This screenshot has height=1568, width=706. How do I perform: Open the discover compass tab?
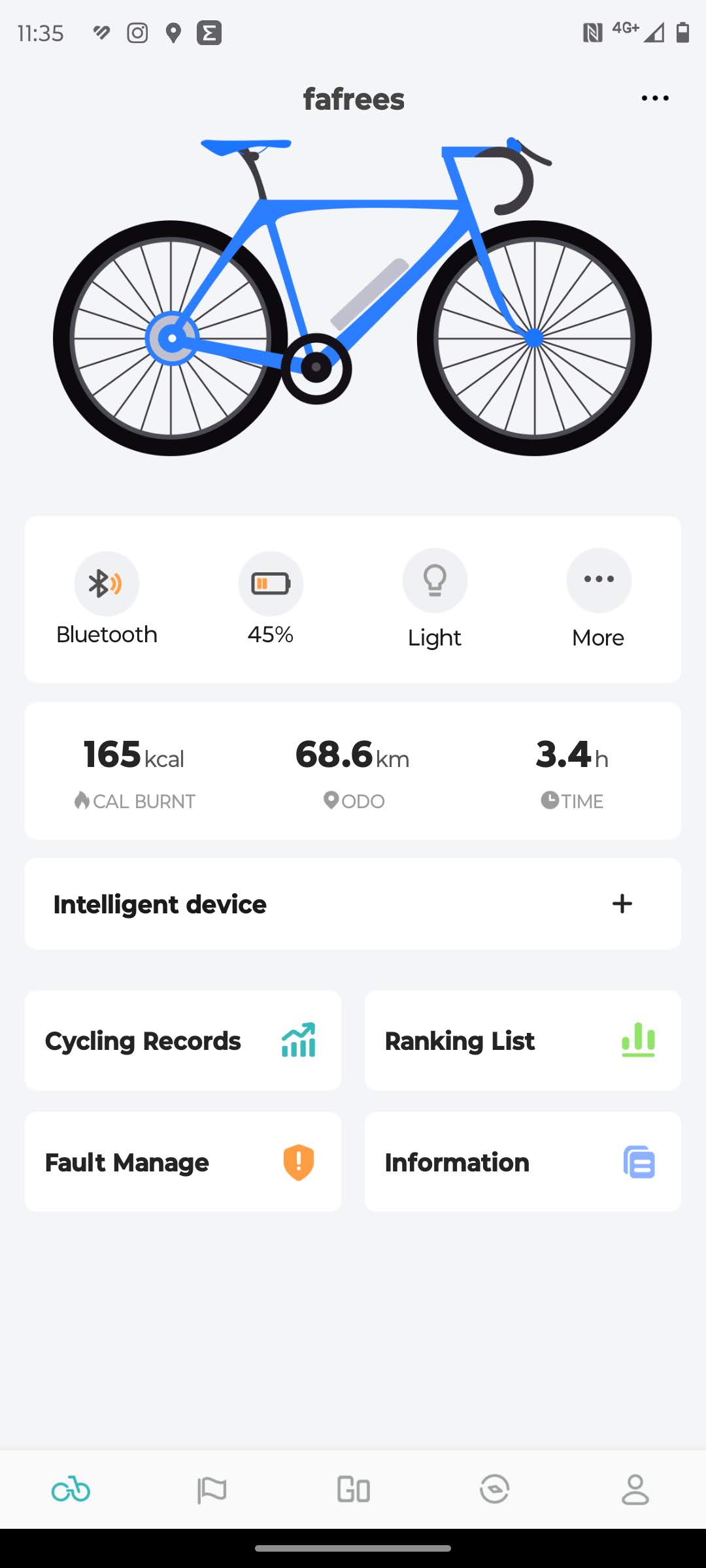click(494, 1490)
